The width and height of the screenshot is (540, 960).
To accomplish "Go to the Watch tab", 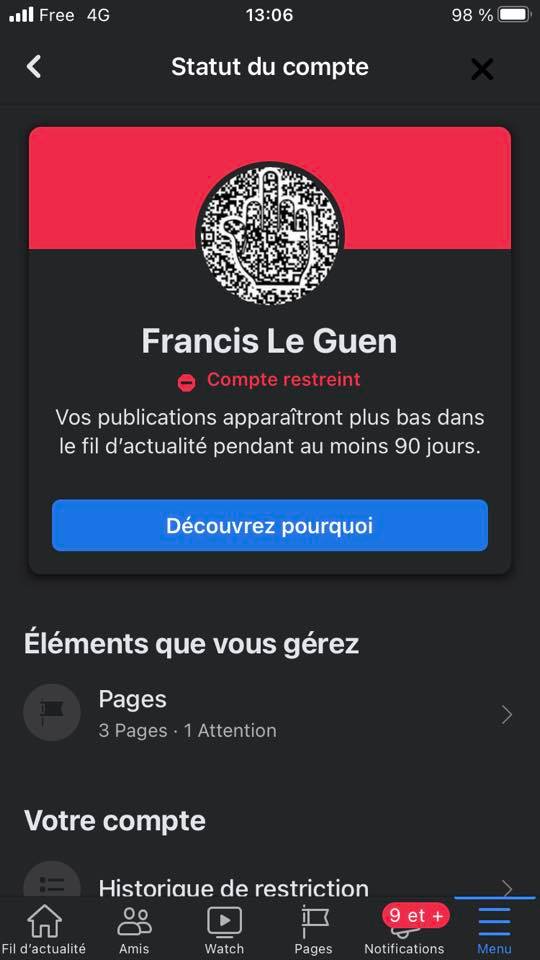I will pyautogui.click(x=224, y=929).
